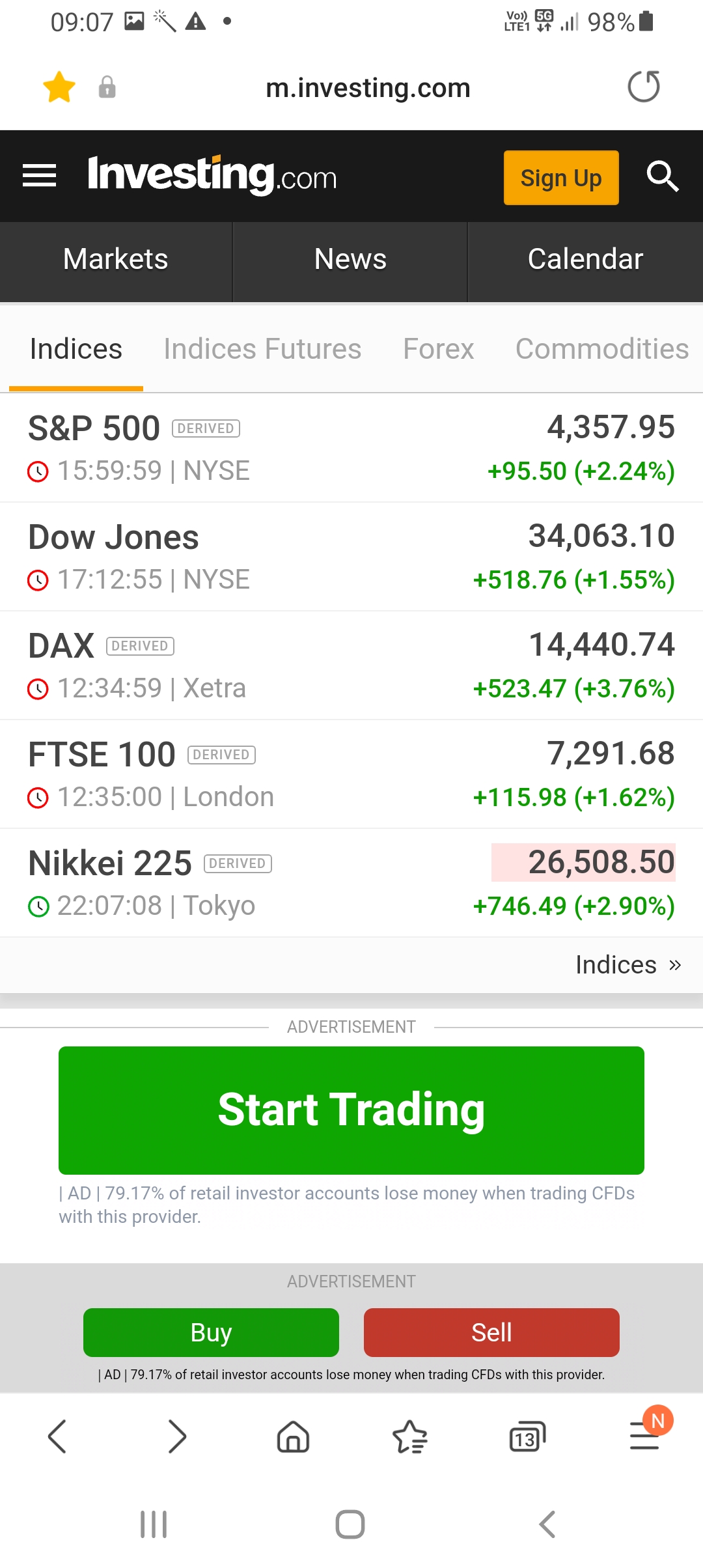Switch to the Forex tab
The image size is (703, 1568).
pos(438,349)
